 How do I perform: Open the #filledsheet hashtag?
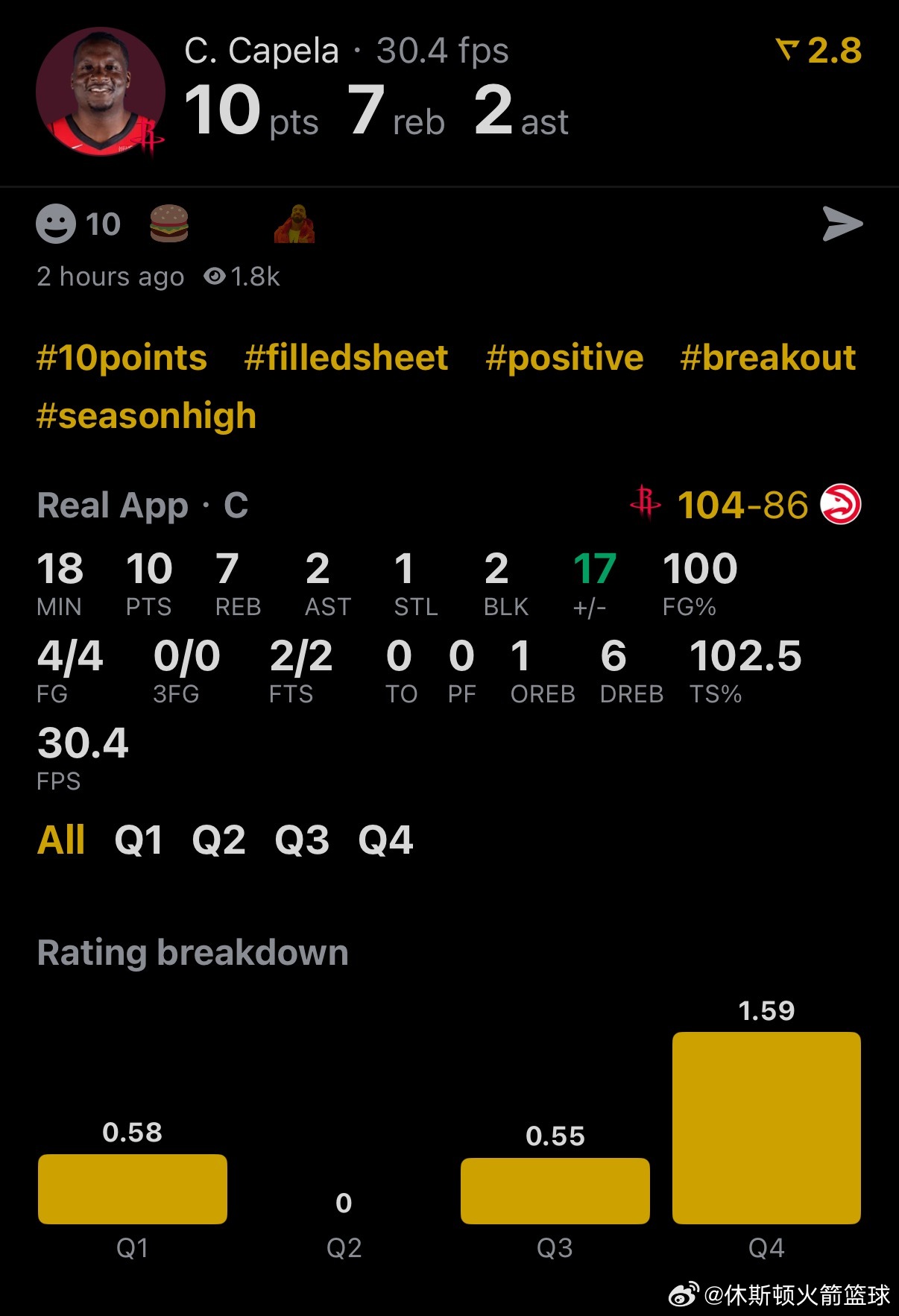pyautogui.click(x=346, y=358)
